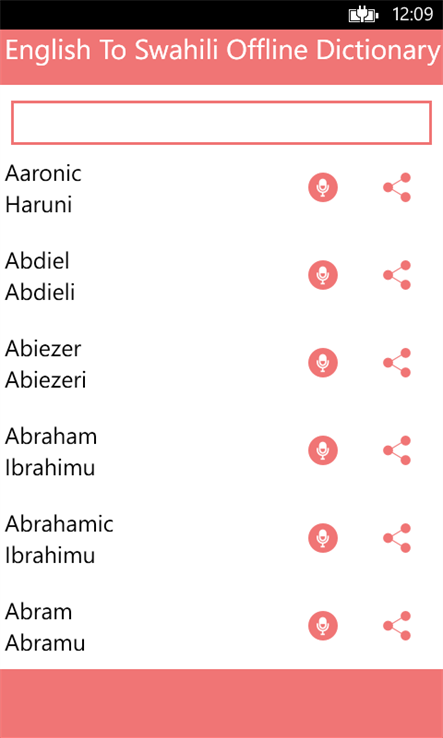Tap the microphone icon beside Aaronic
Viewport: 443px width, 738px height.
(323, 187)
